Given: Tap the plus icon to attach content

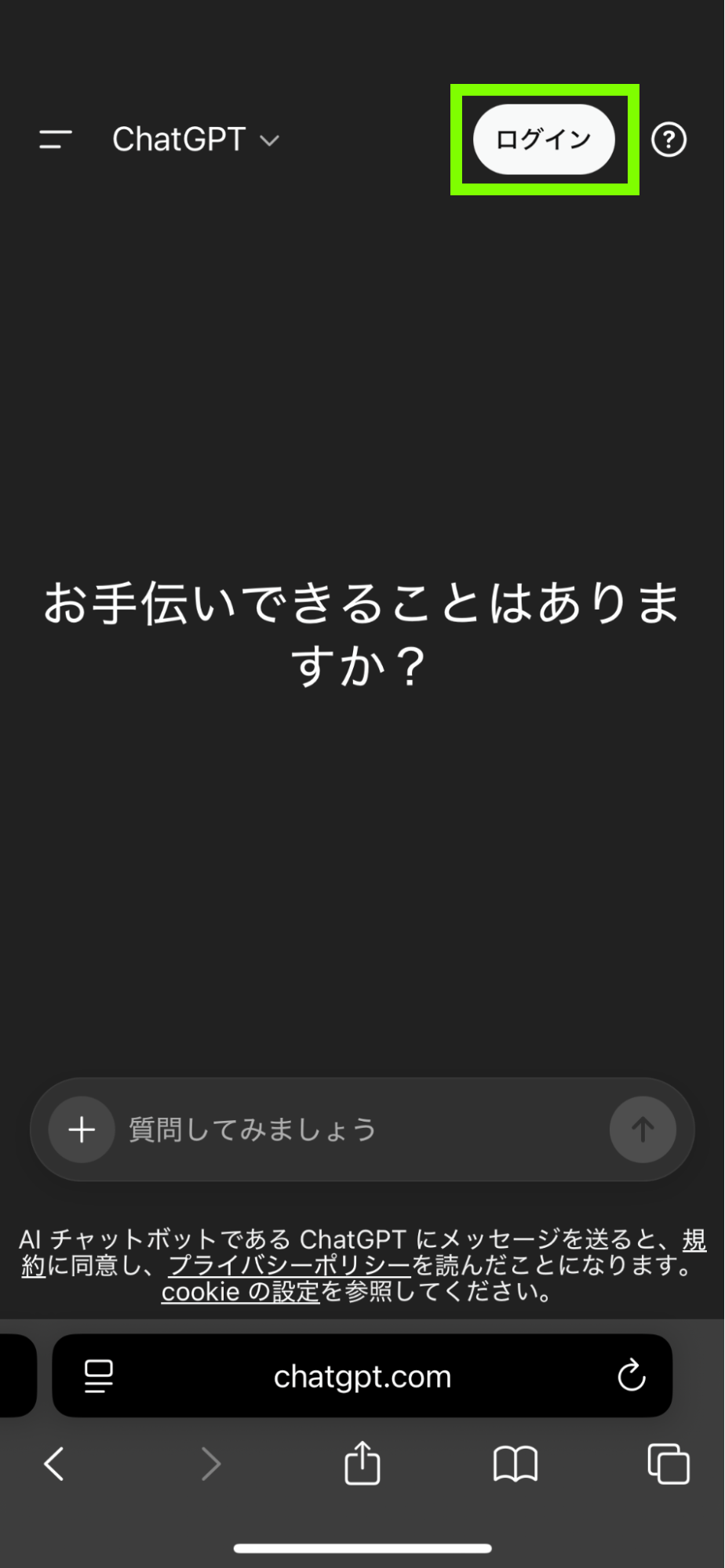Looking at the screenshot, I should pos(81,1130).
